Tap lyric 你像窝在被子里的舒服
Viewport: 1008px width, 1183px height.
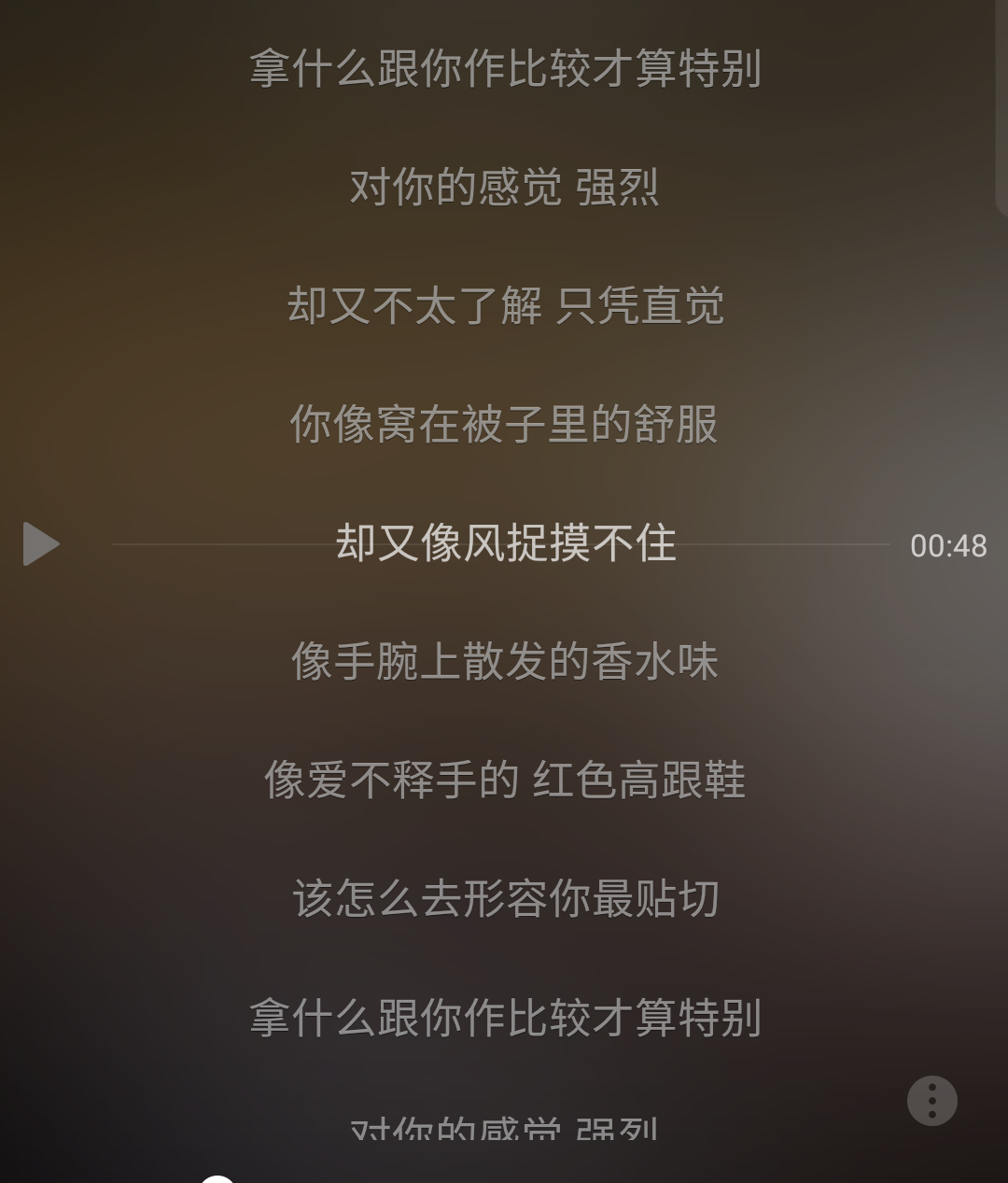[504, 427]
